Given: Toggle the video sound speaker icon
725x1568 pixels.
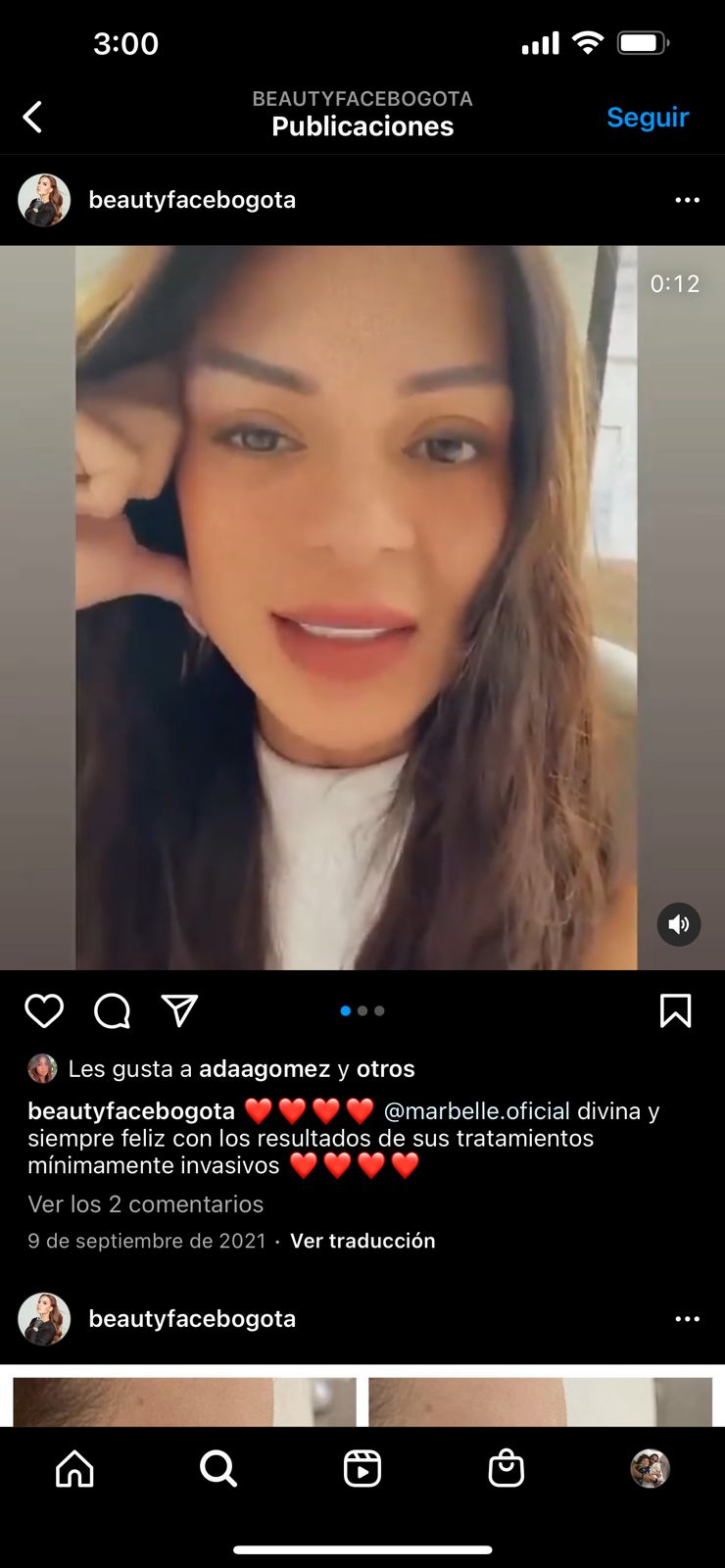Looking at the screenshot, I should pyautogui.click(x=678, y=924).
